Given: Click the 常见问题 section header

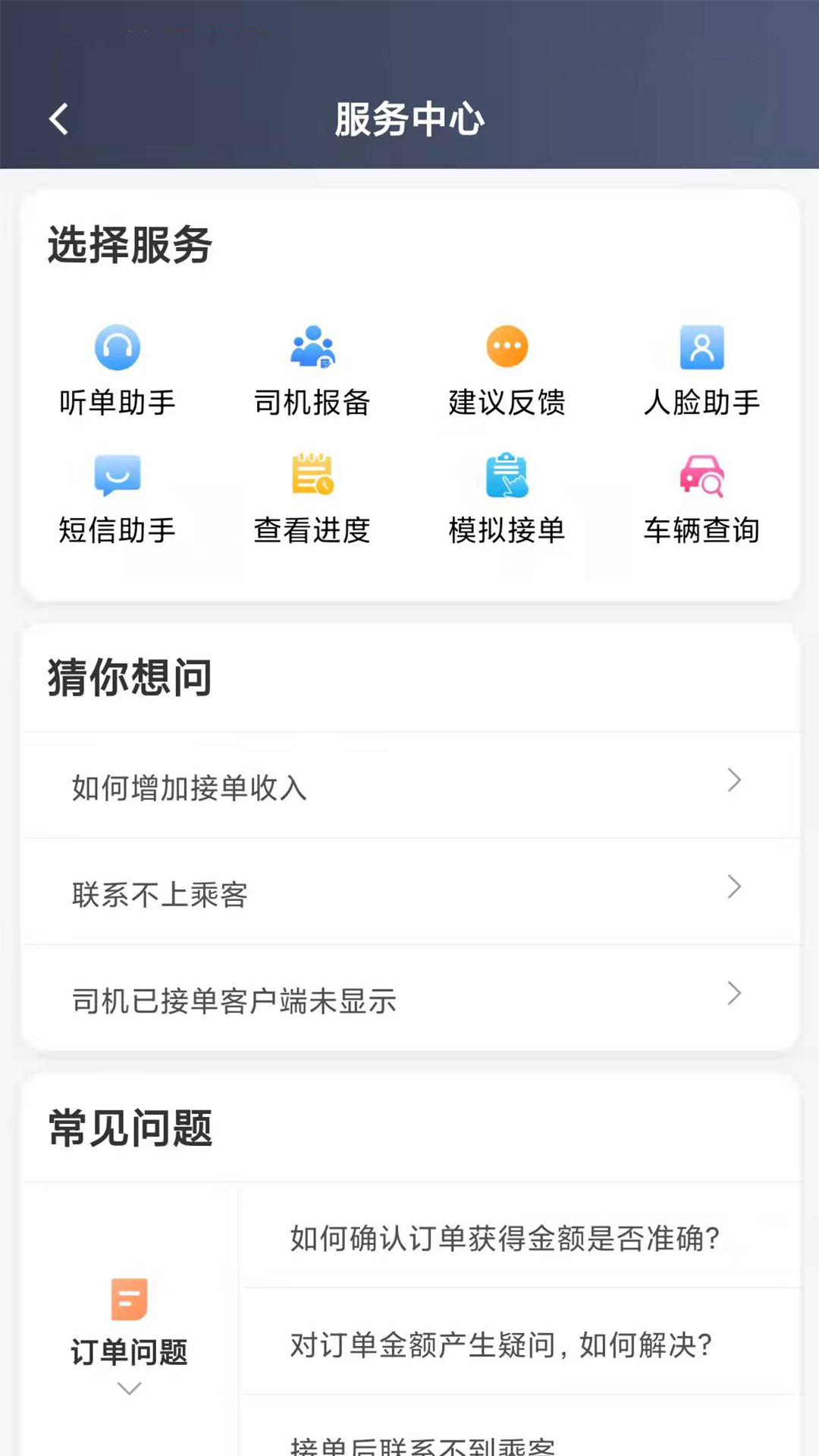Looking at the screenshot, I should (130, 1130).
